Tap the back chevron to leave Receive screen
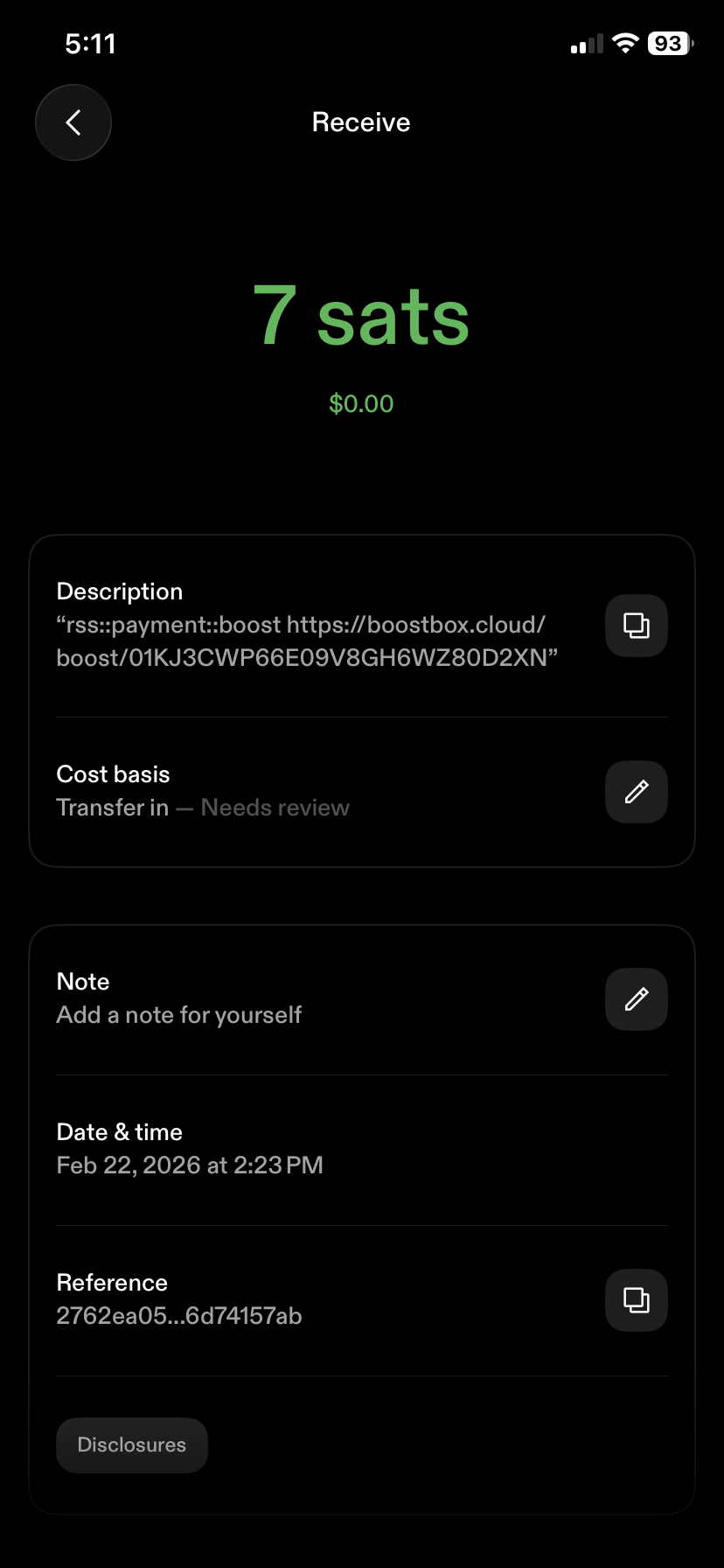The image size is (724, 1568). (73, 122)
